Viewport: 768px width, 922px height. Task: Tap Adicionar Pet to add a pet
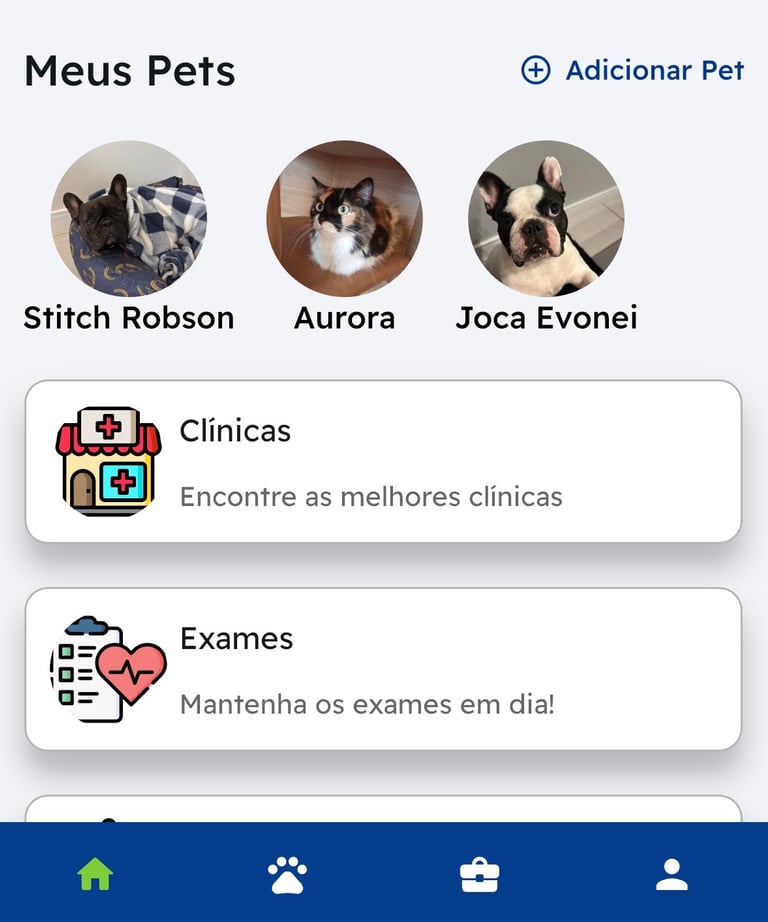point(633,70)
